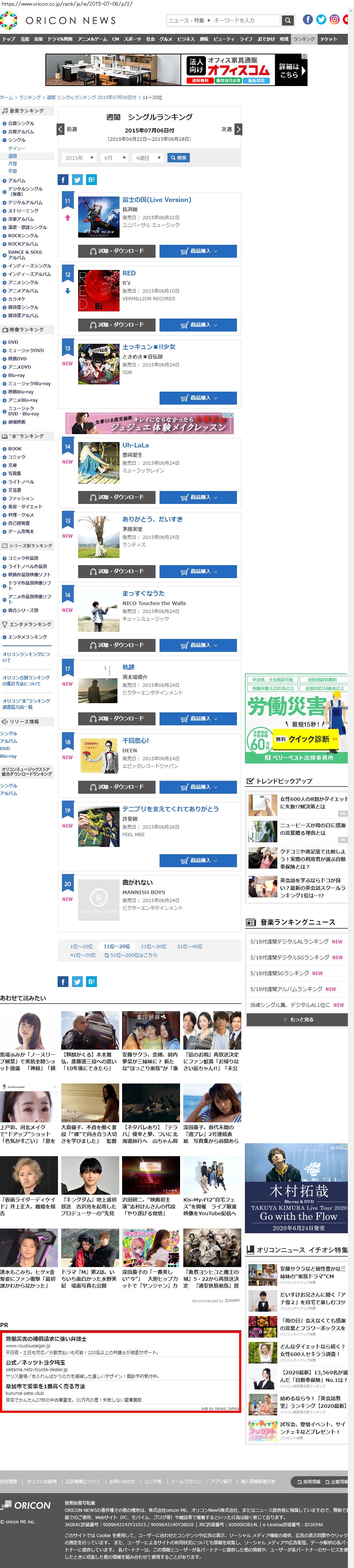
Task: Open the 音楽 tab in top navigation
Action: [x=39, y=39]
